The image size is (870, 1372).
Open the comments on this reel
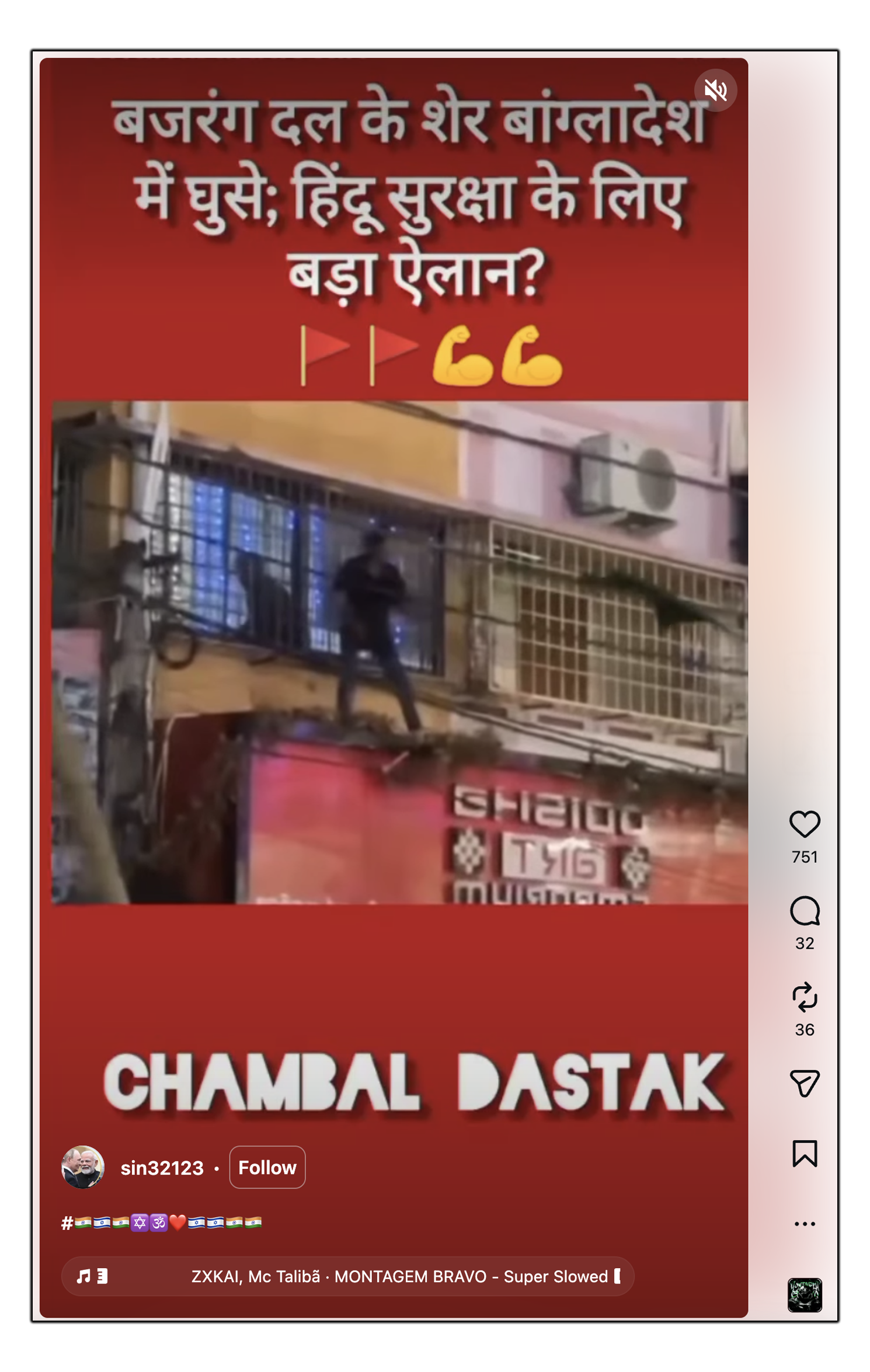coord(805,911)
